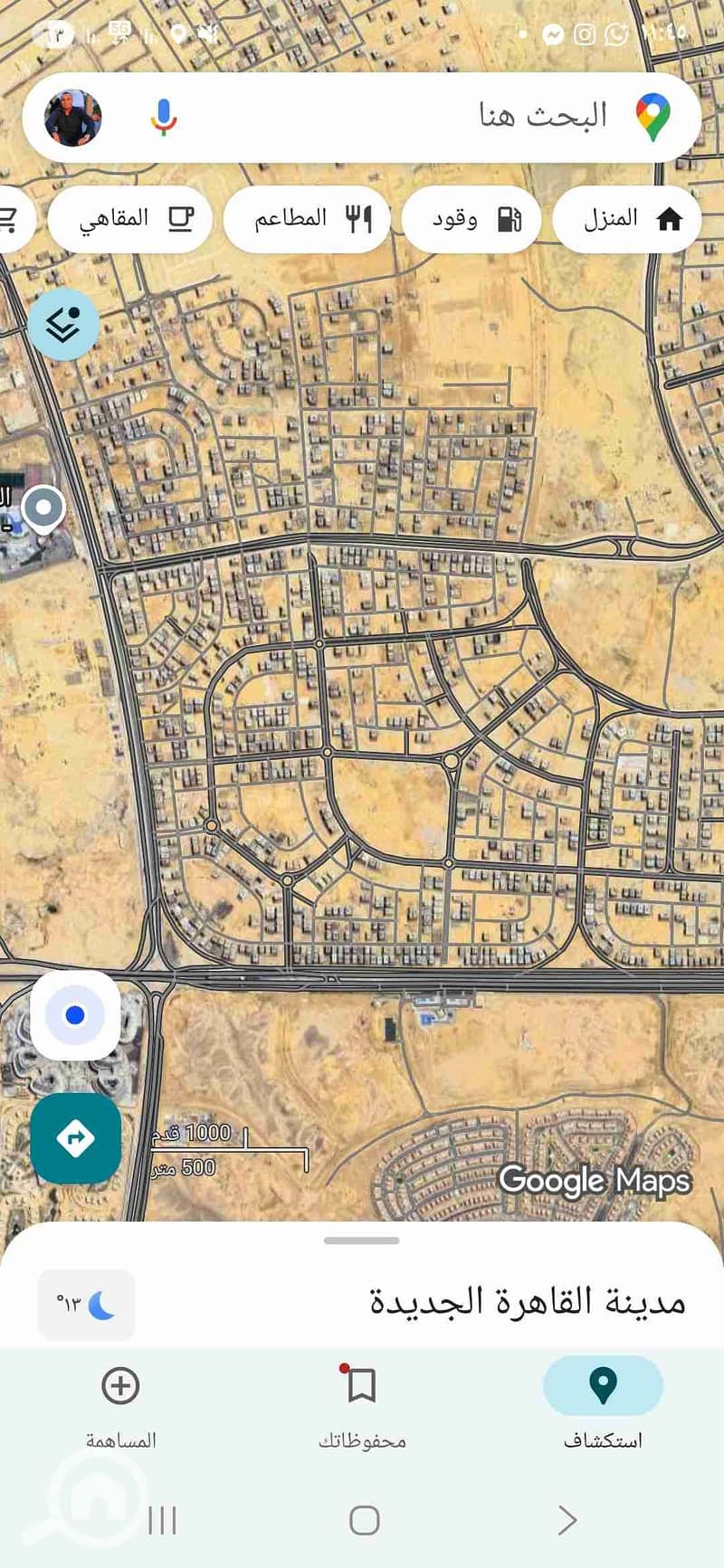Viewport: 724px width, 1568px height.
Task: Select the وقود (Fuel) chip
Action: 472,218
